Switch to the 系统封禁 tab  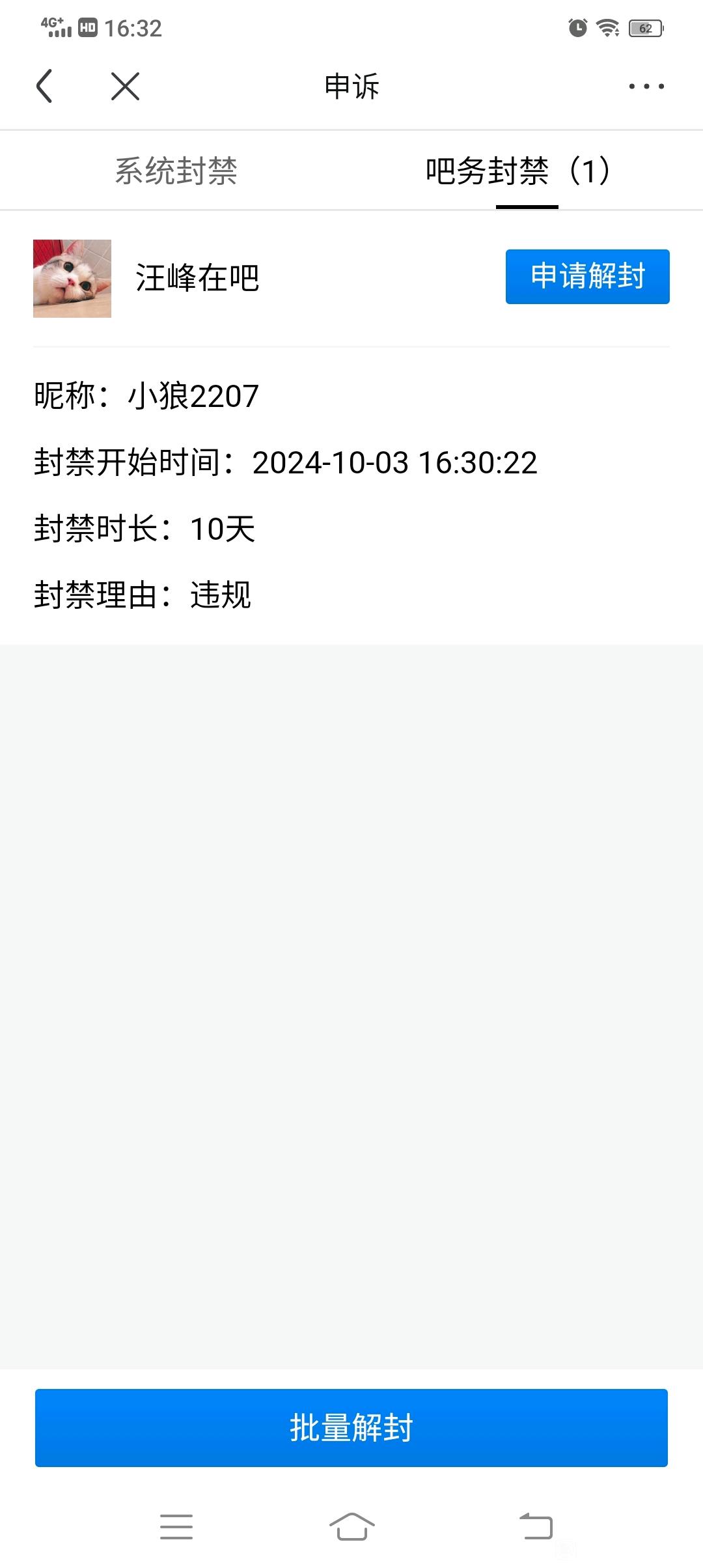coord(176,171)
